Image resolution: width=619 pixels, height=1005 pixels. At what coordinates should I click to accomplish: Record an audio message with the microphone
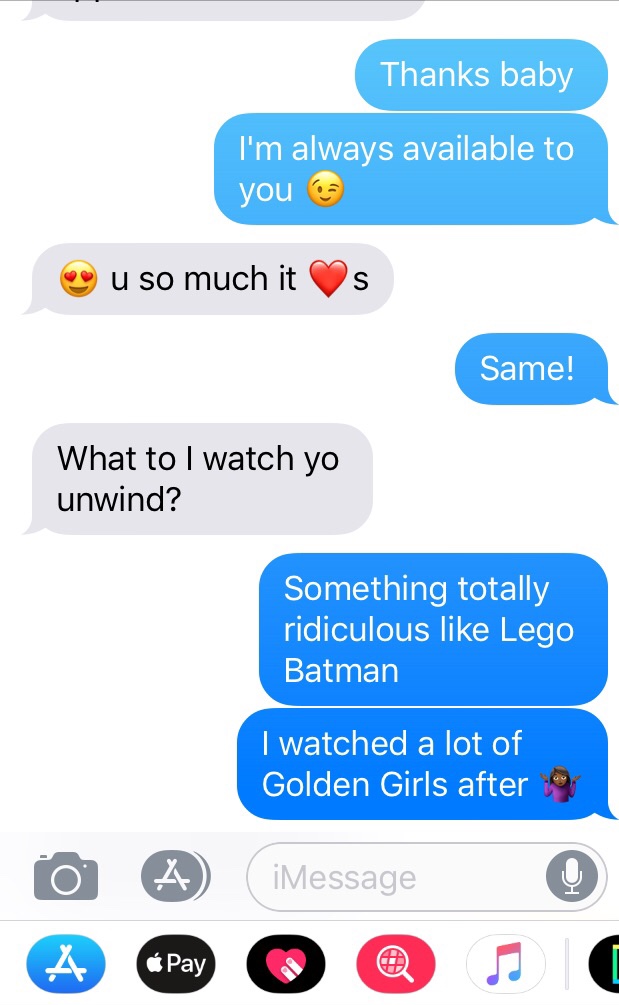tap(572, 876)
